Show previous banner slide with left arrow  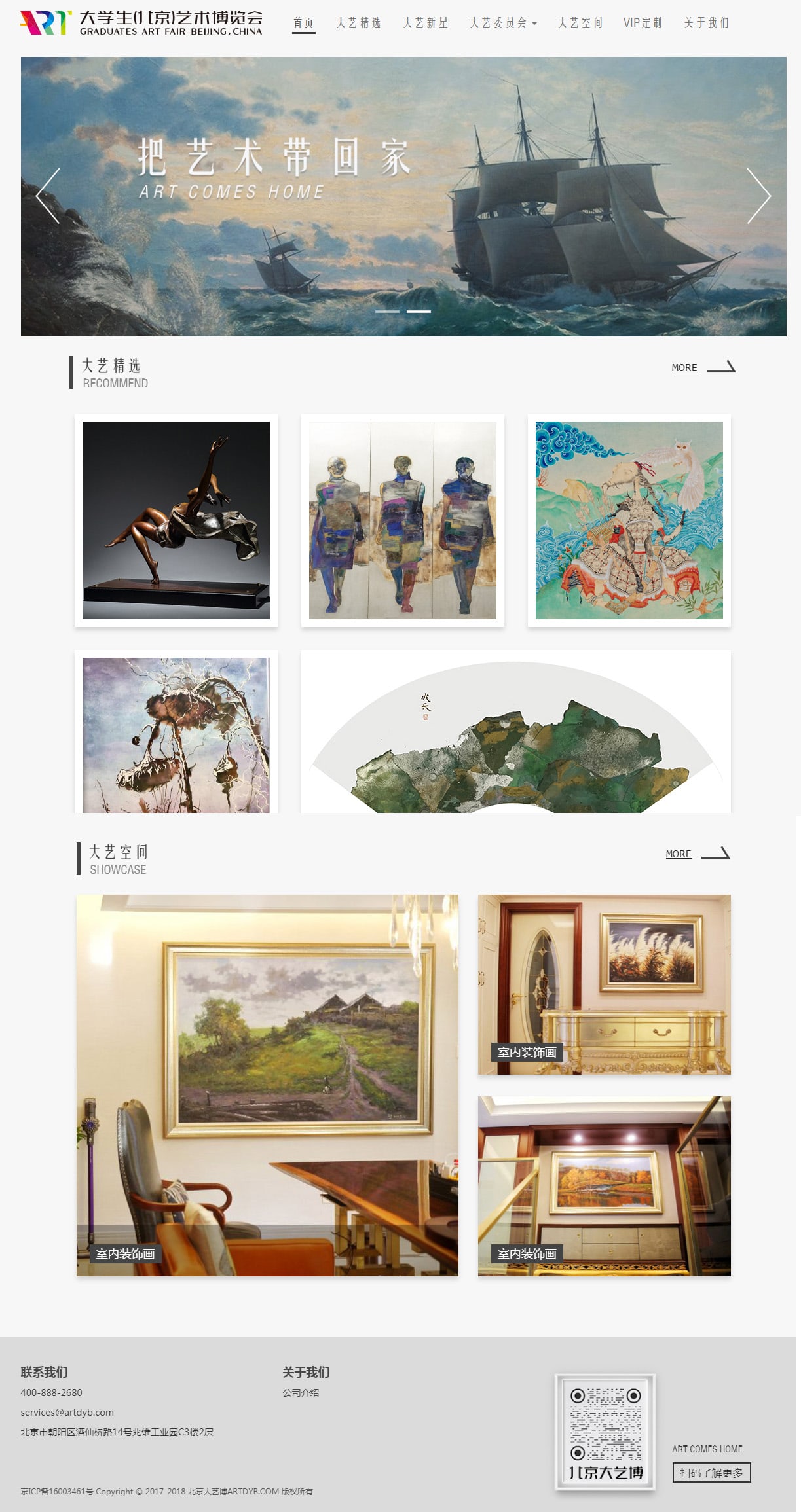[48, 196]
